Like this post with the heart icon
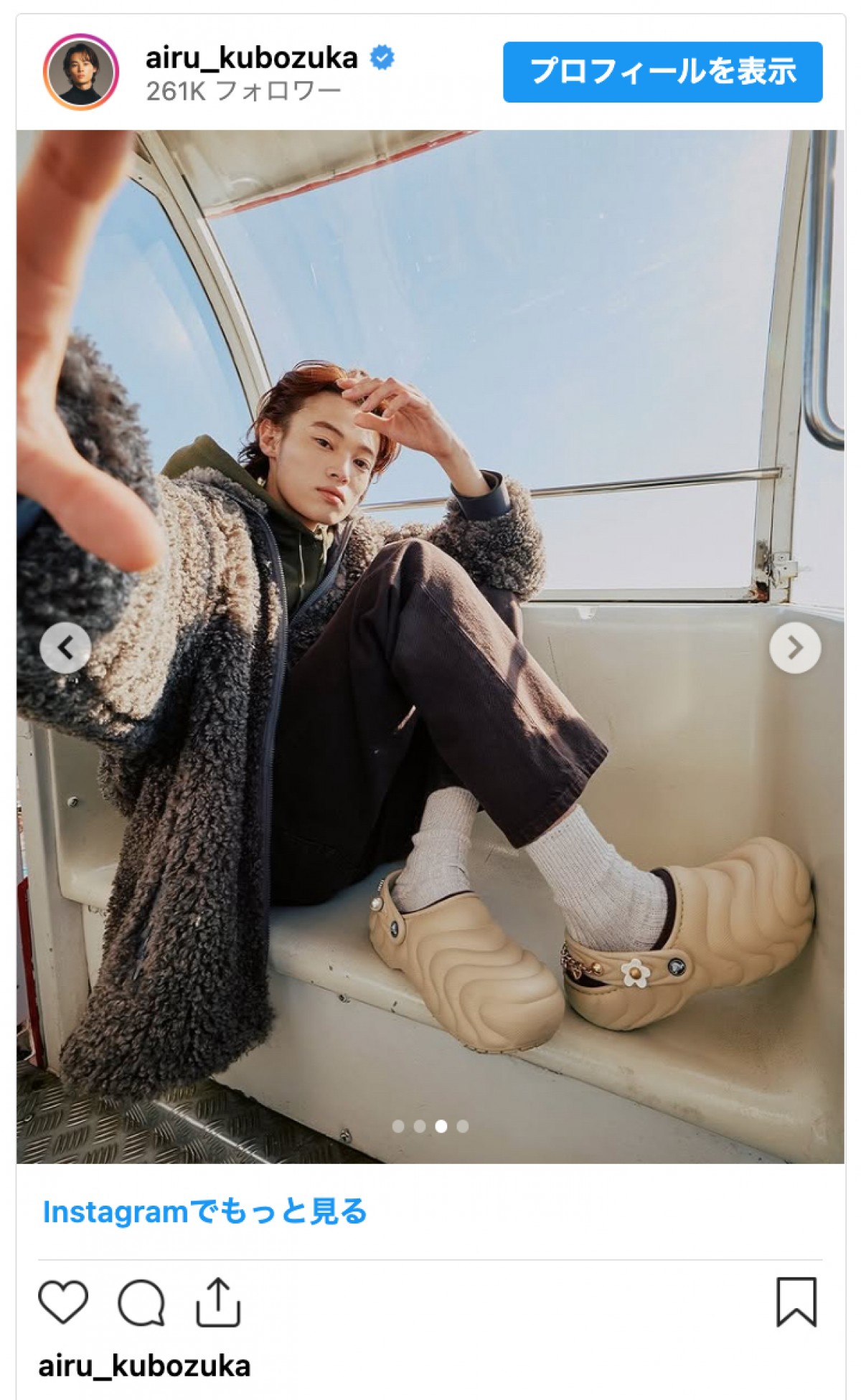 pyautogui.click(x=63, y=1301)
